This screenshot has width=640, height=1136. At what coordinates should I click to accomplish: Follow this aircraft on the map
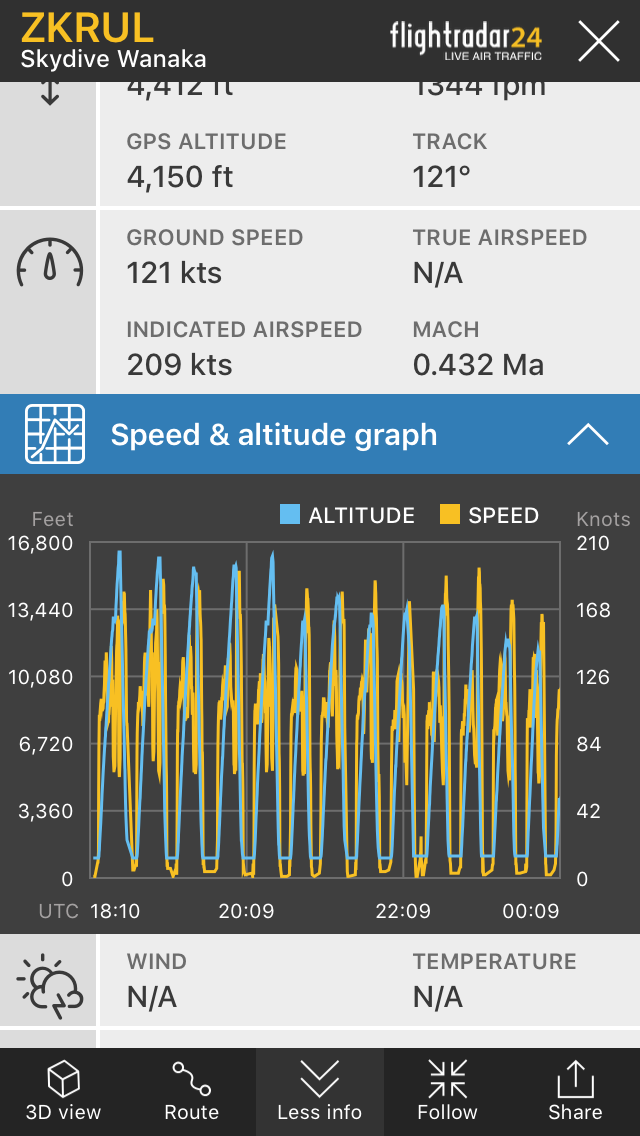click(x=447, y=1091)
